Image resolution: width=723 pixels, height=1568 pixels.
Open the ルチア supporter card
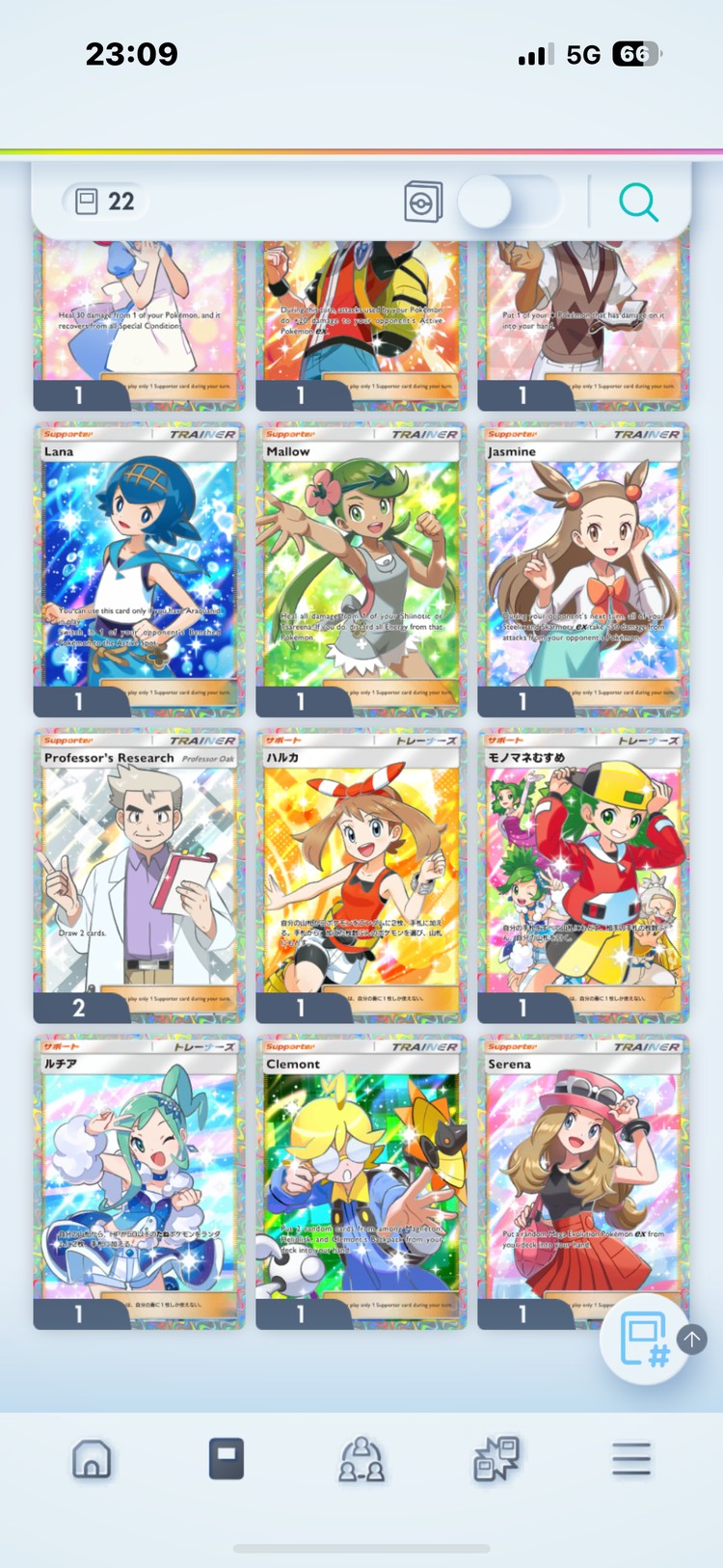(139, 1180)
